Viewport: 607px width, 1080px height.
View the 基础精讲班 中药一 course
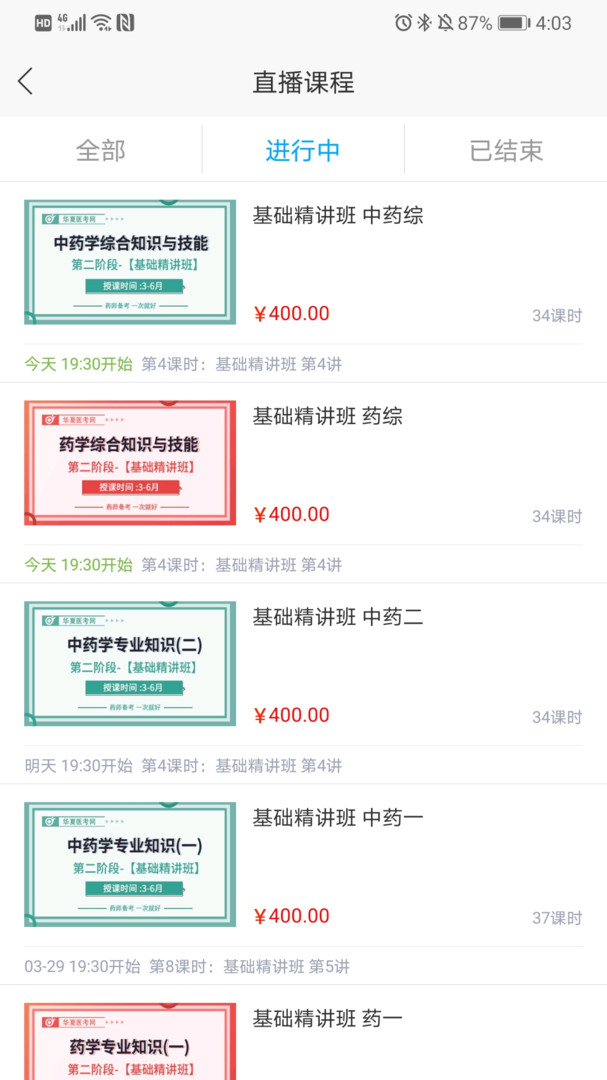pos(338,818)
